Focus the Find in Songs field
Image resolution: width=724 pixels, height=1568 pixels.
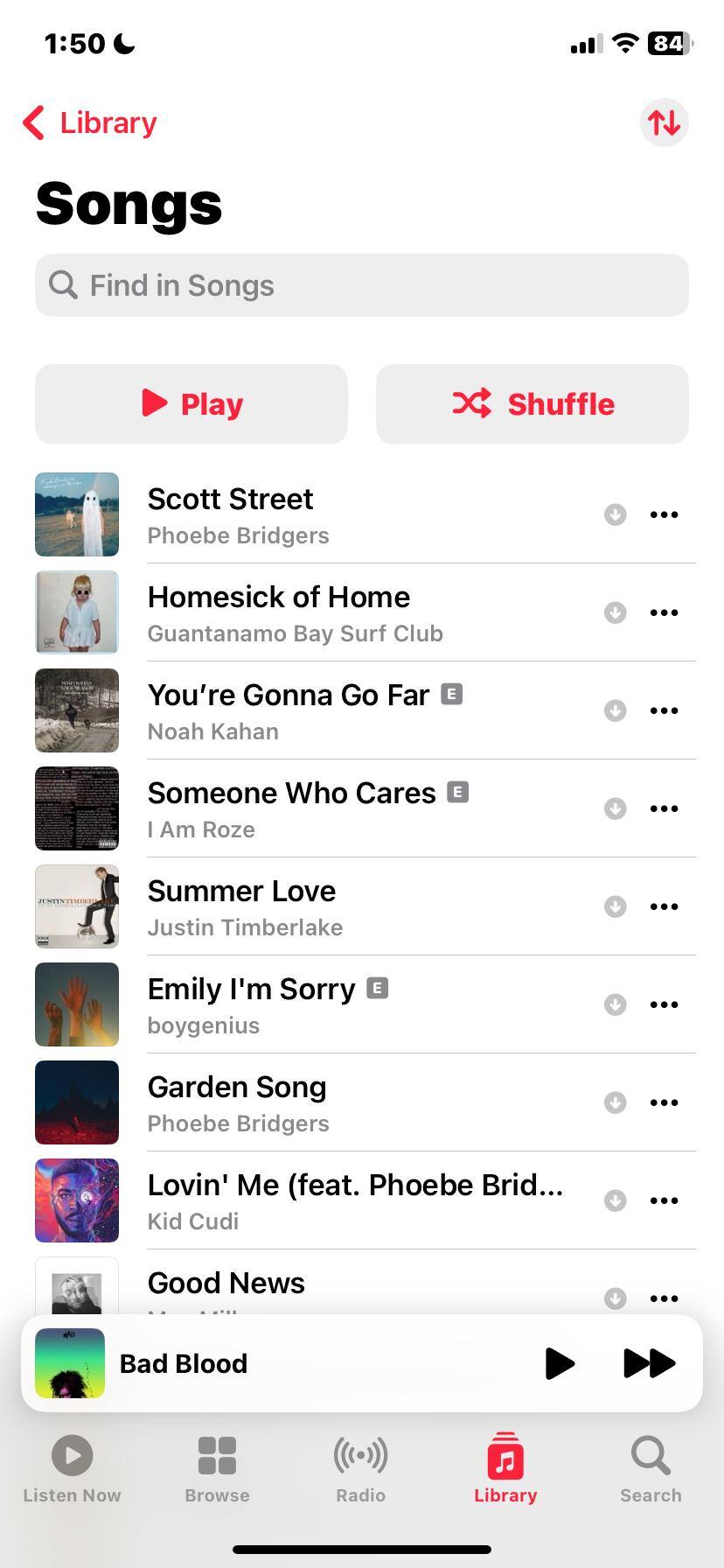pos(362,285)
